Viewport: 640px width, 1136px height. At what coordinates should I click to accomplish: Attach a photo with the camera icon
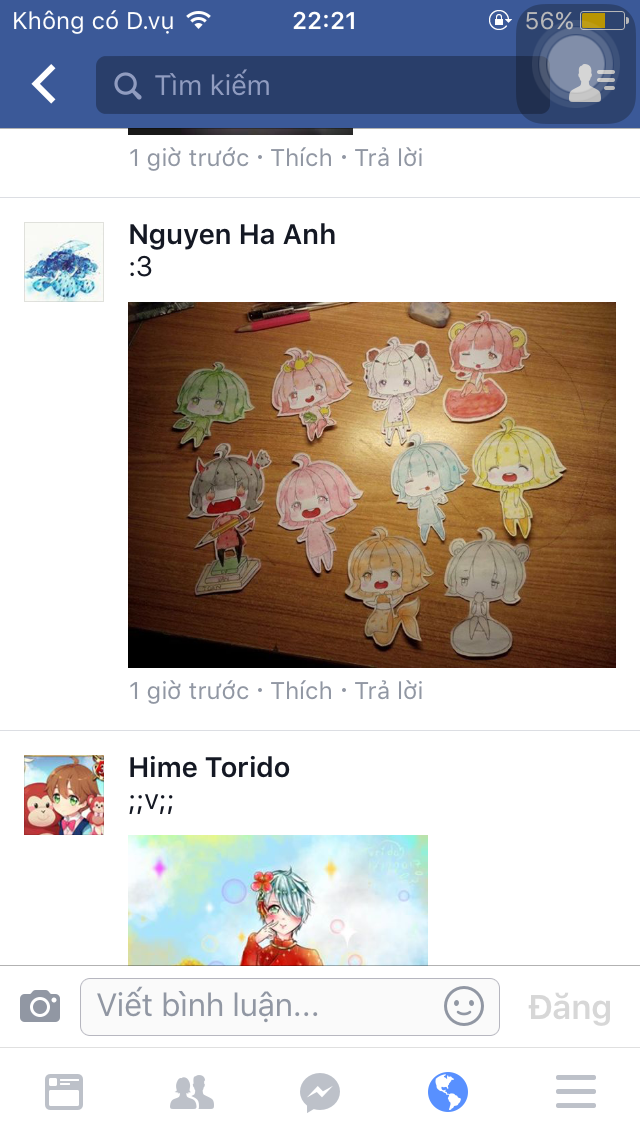(40, 1006)
